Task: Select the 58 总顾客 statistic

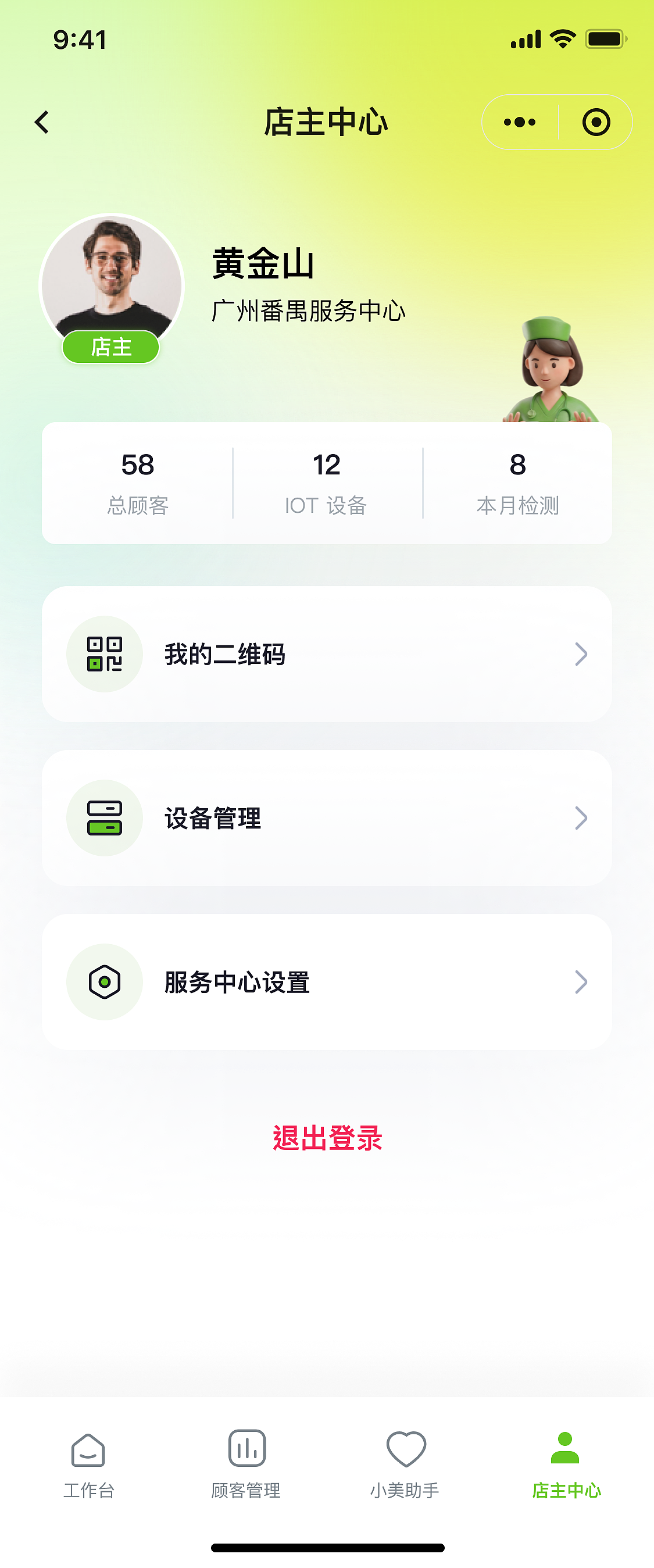Action: click(138, 481)
